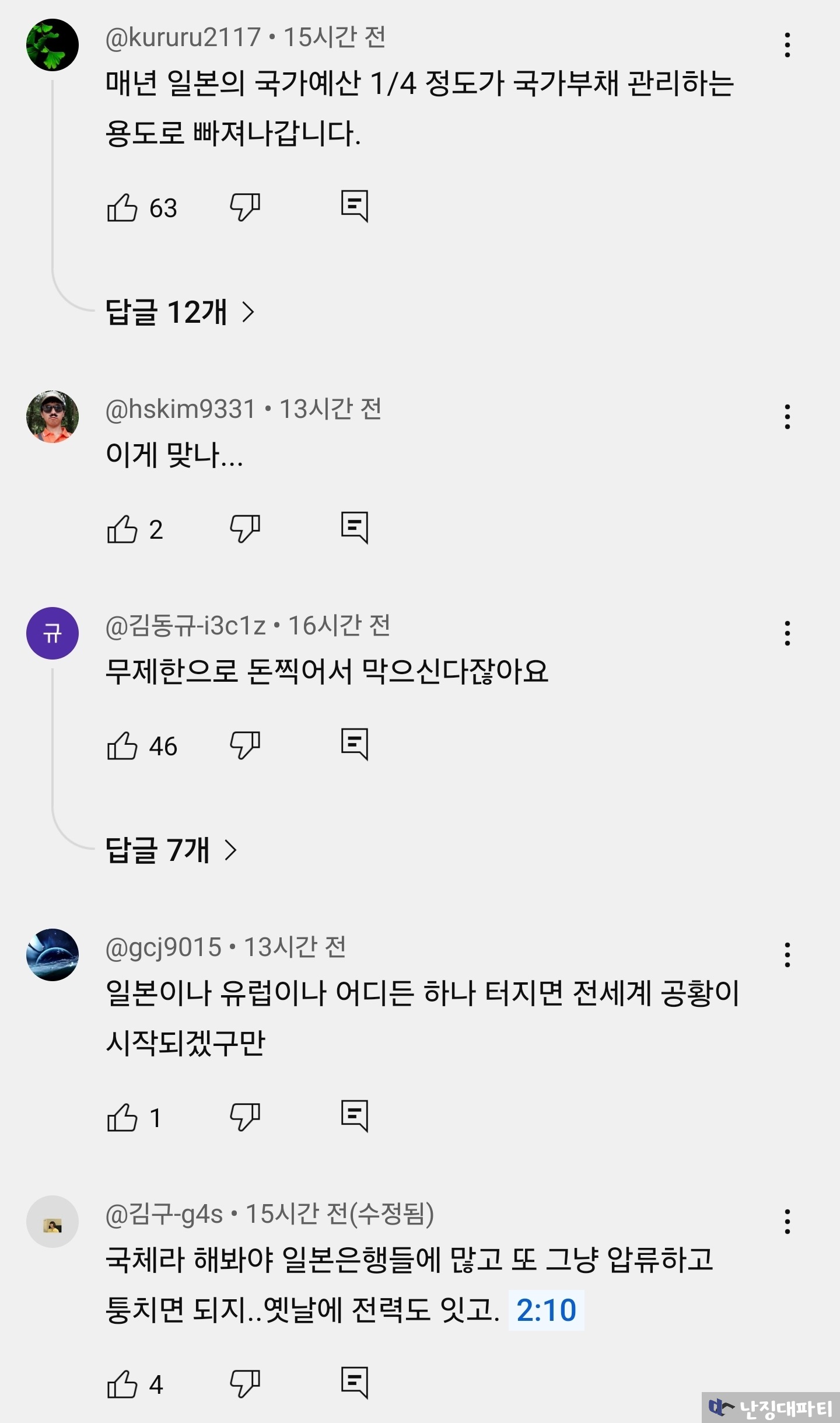Jump to the 2:10 timestamp link
The image size is (840, 1423).
[x=546, y=1310]
